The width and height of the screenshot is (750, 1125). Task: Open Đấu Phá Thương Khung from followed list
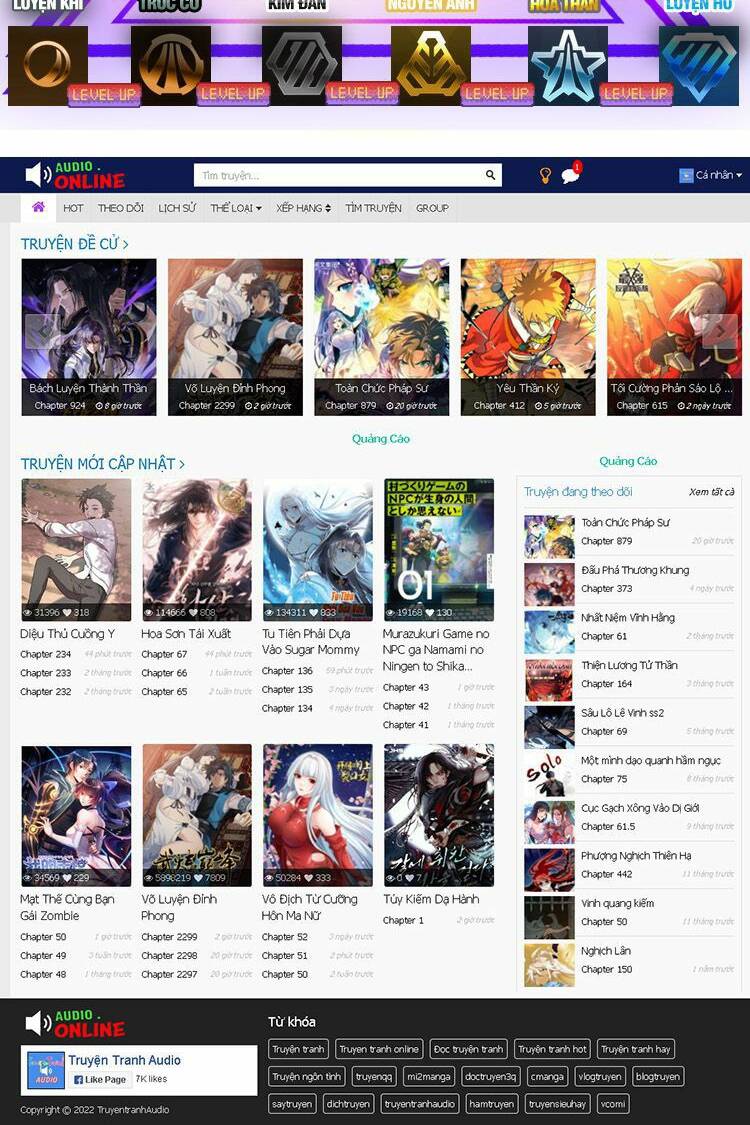pyautogui.click(x=635, y=570)
